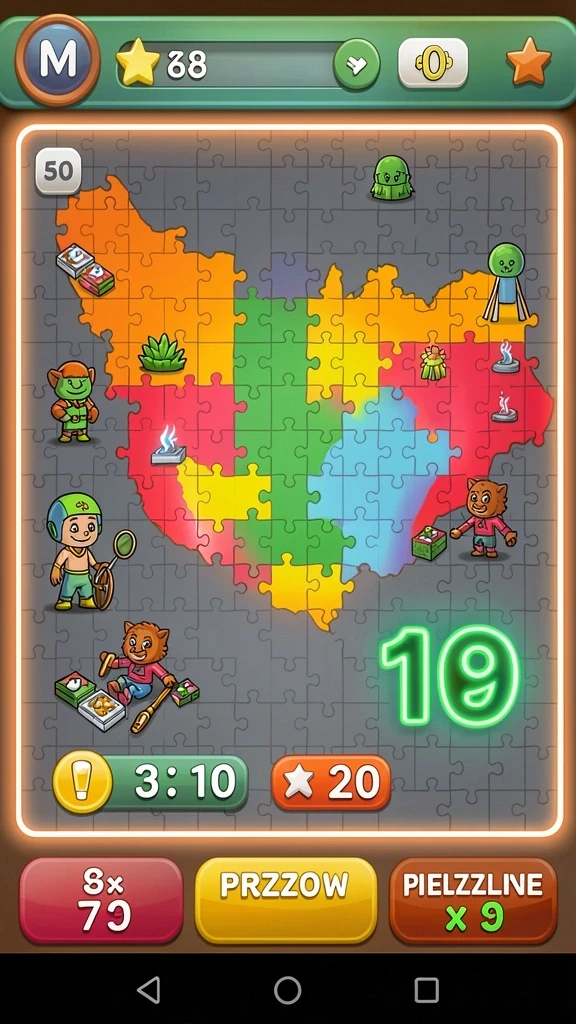Open the recent apps overview
This screenshot has height=1024, width=576.
coord(426,990)
